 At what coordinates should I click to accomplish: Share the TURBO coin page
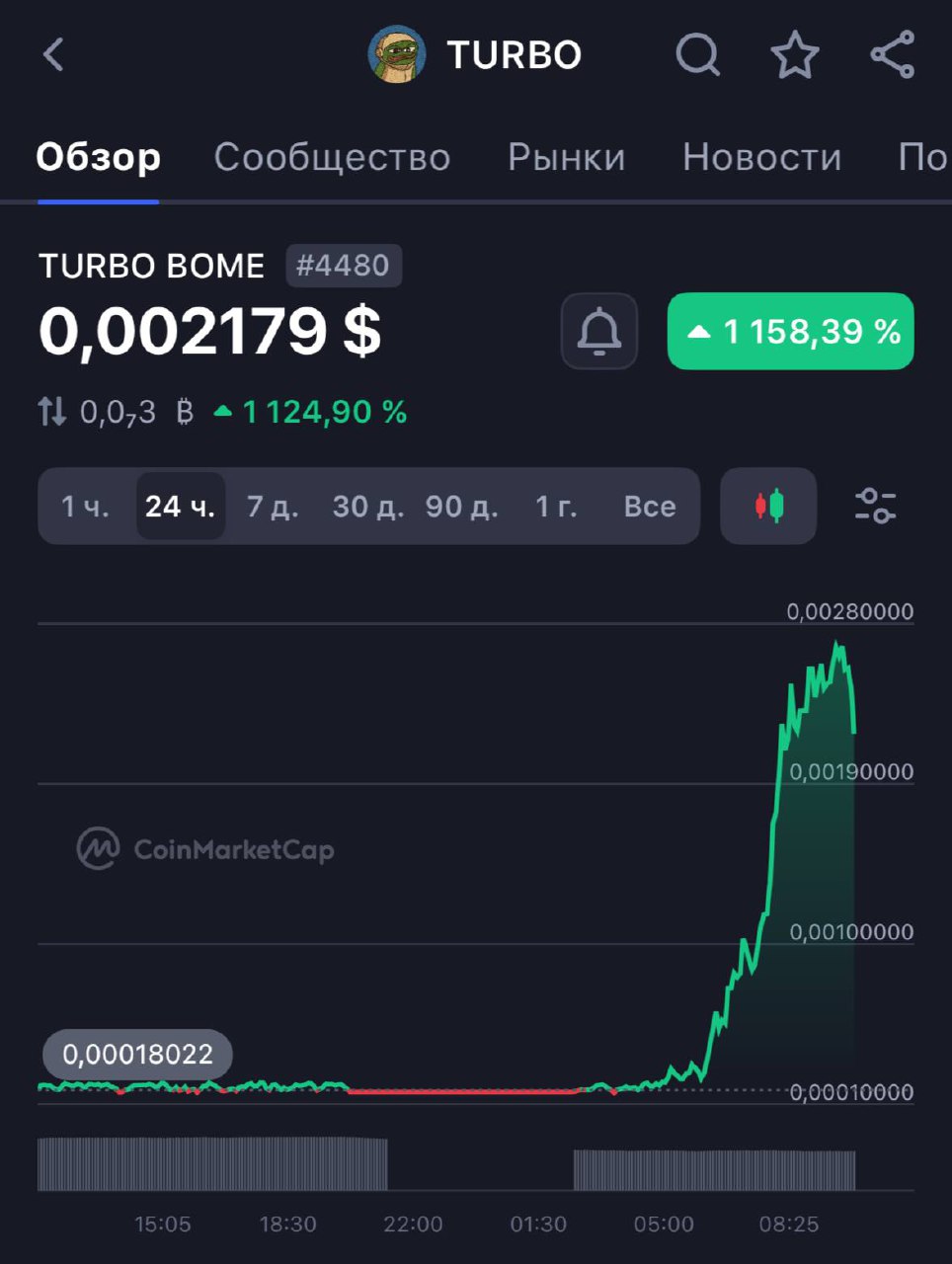coord(892,54)
